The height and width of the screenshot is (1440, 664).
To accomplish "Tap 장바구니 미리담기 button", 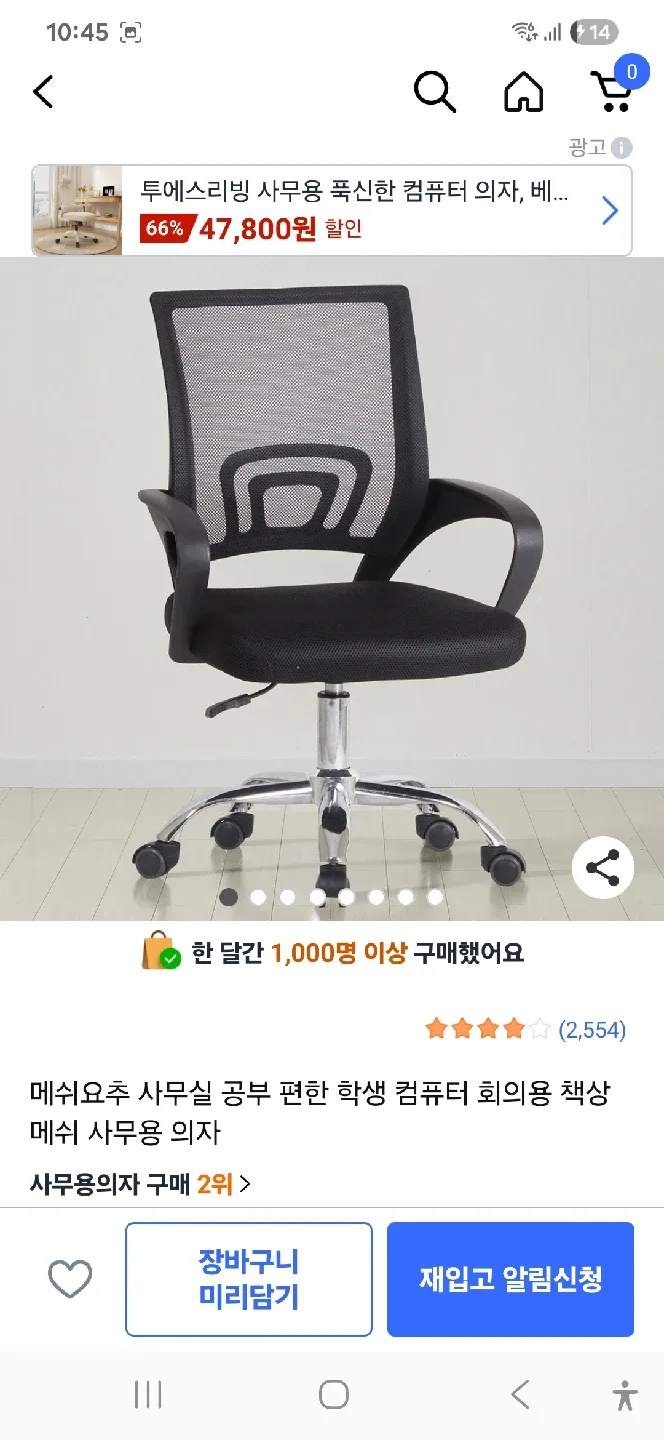I will [x=249, y=1279].
